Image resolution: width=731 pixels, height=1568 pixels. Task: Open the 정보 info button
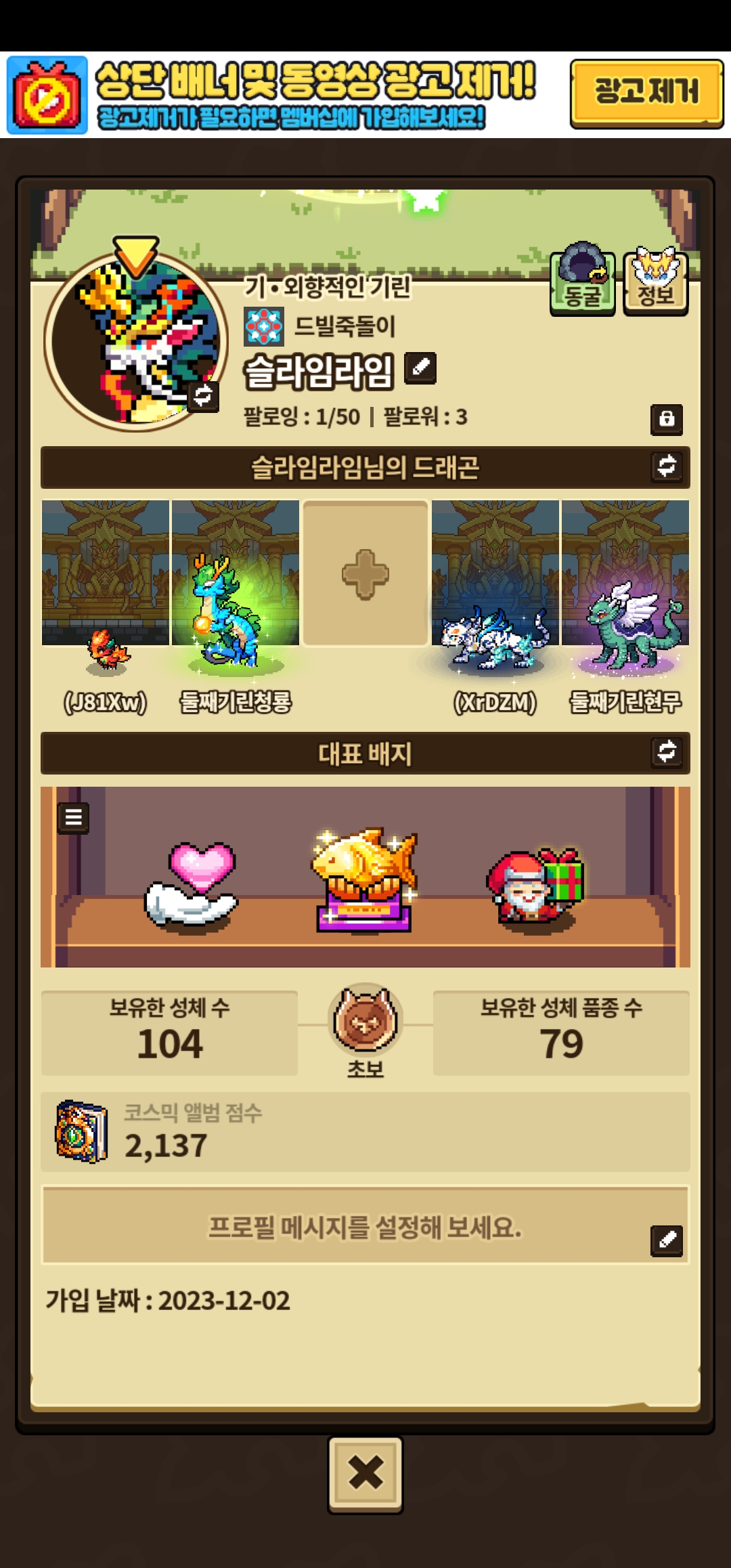(x=655, y=280)
